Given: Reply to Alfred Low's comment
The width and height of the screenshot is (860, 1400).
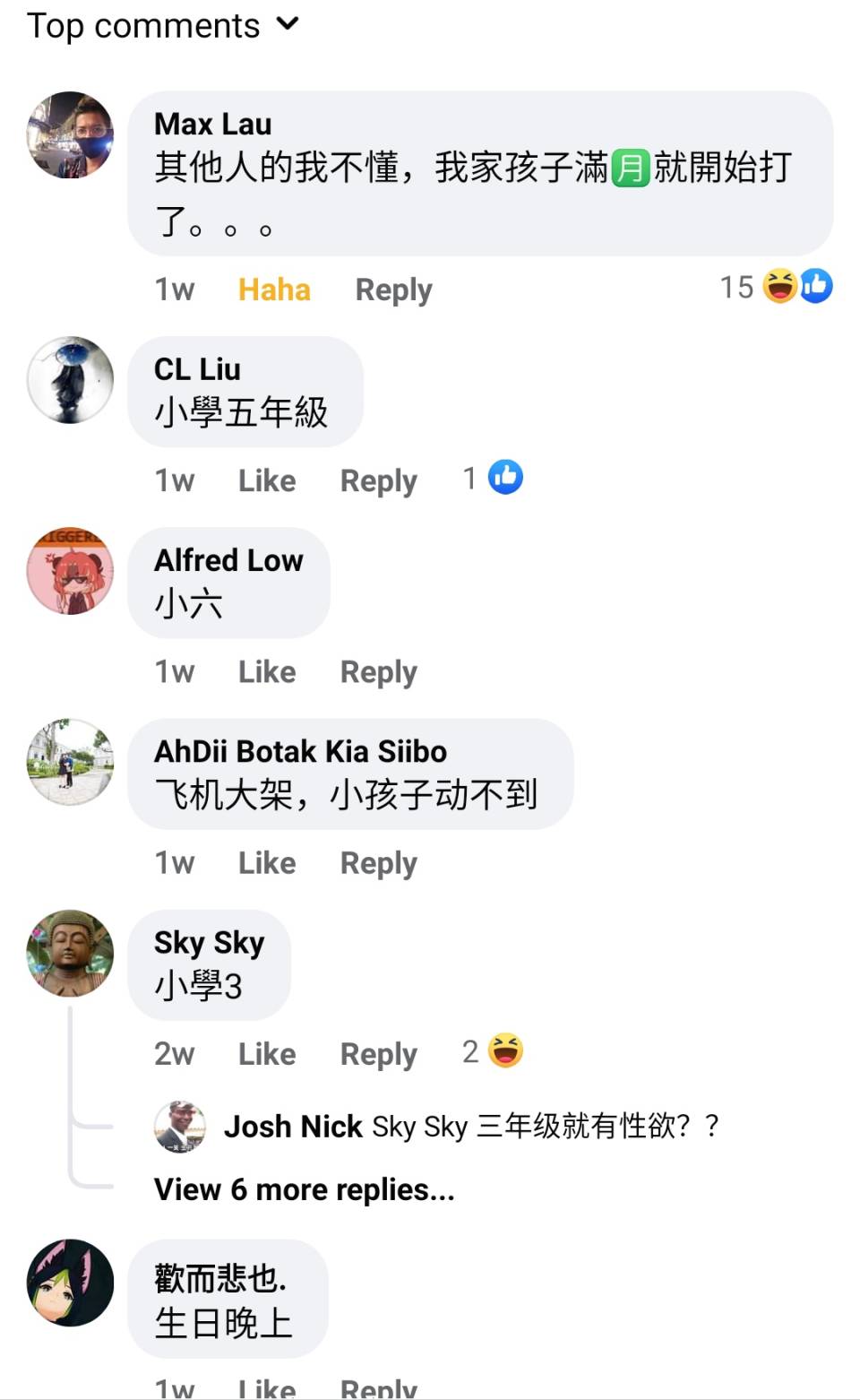Looking at the screenshot, I should (378, 671).
